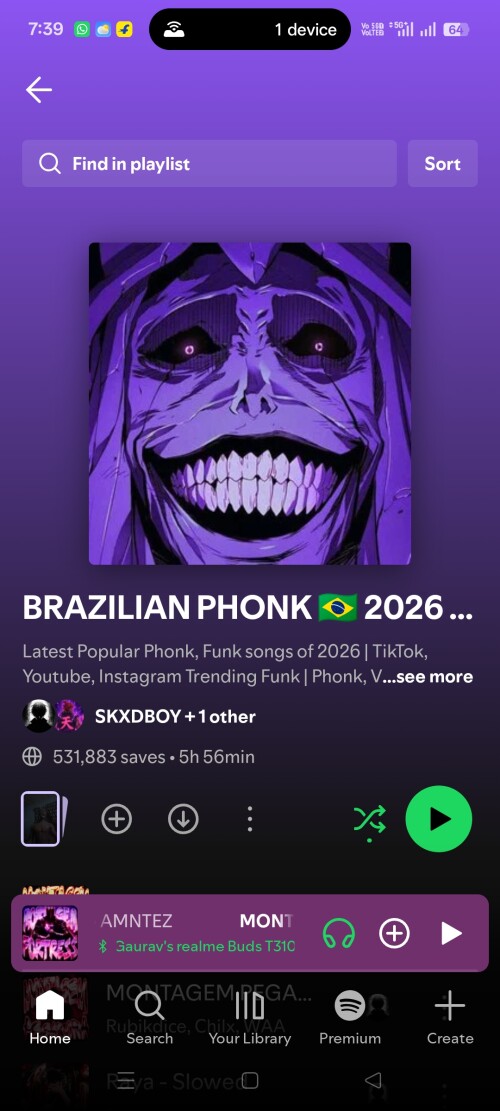Open the connected headphones device picker
This screenshot has height=1111, width=500.
(339, 932)
